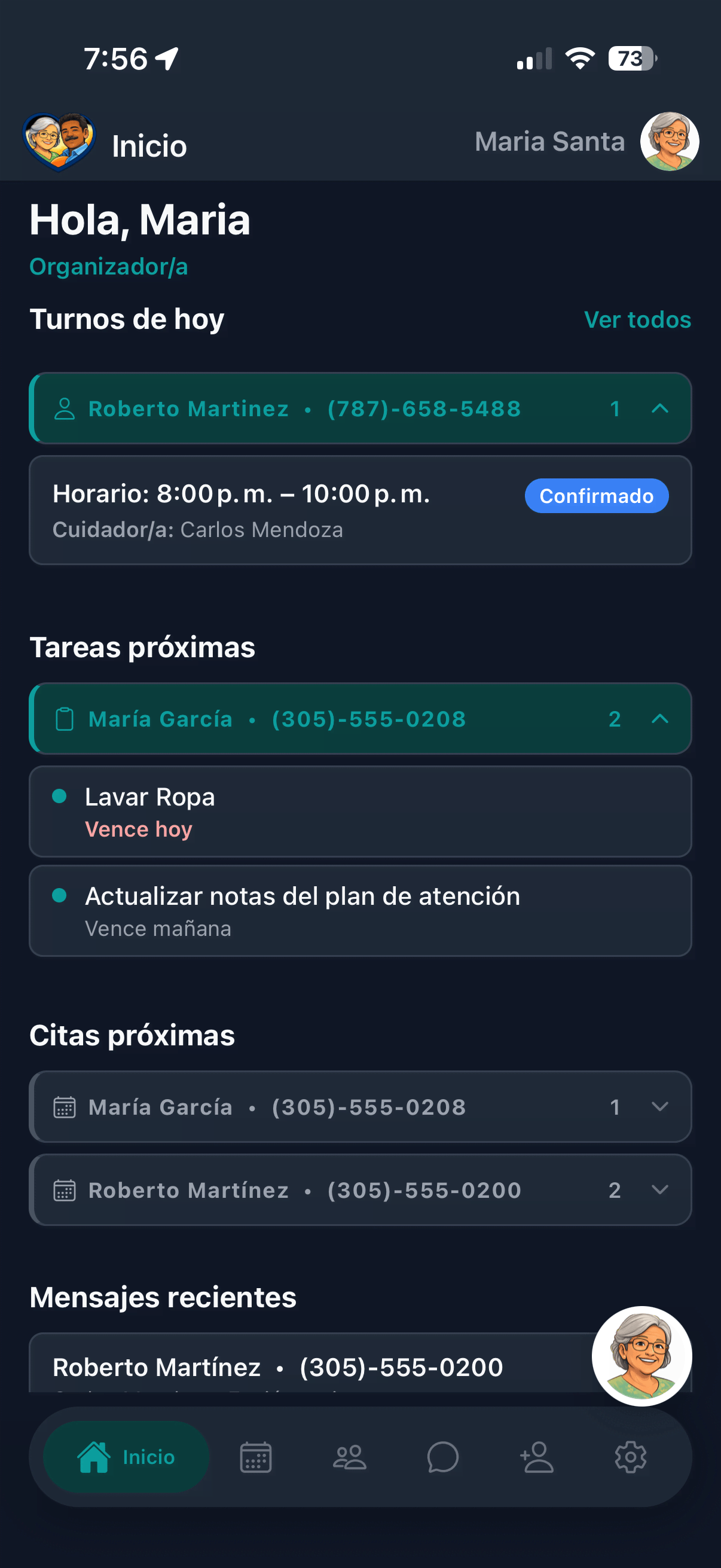Check off the Actualizar notas del plan task
721x1568 pixels.
tap(59, 895)
